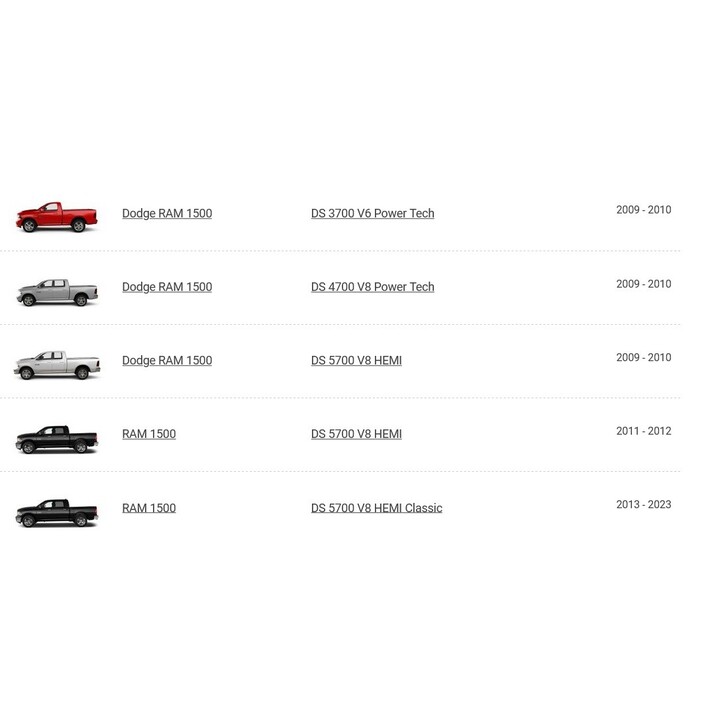Select DS 5700 V8 HEMI for 2009 - 2010
The image size is (720, 720).
(356, 360)
